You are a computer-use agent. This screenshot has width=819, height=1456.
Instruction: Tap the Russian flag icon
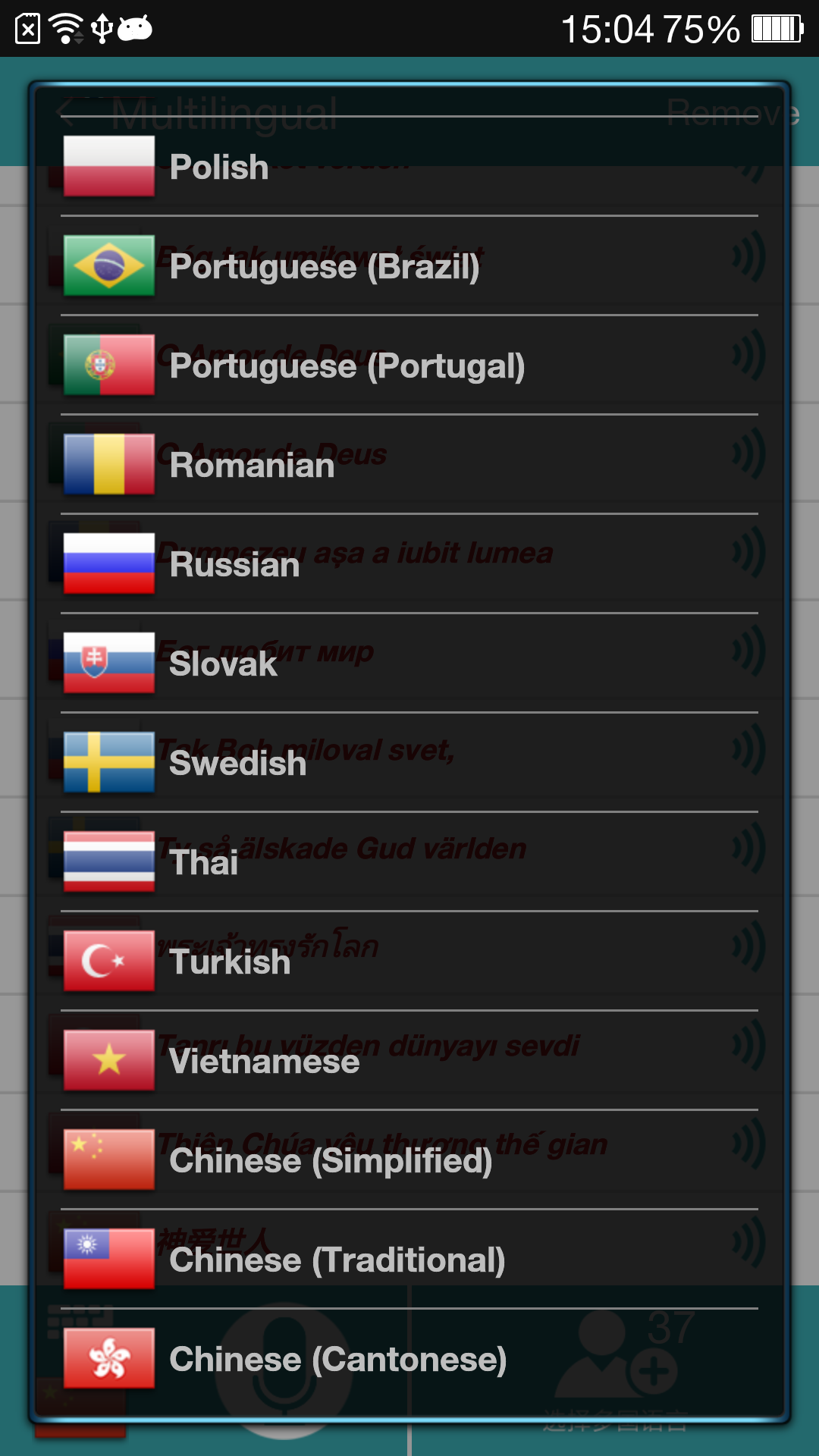[108, 564]
